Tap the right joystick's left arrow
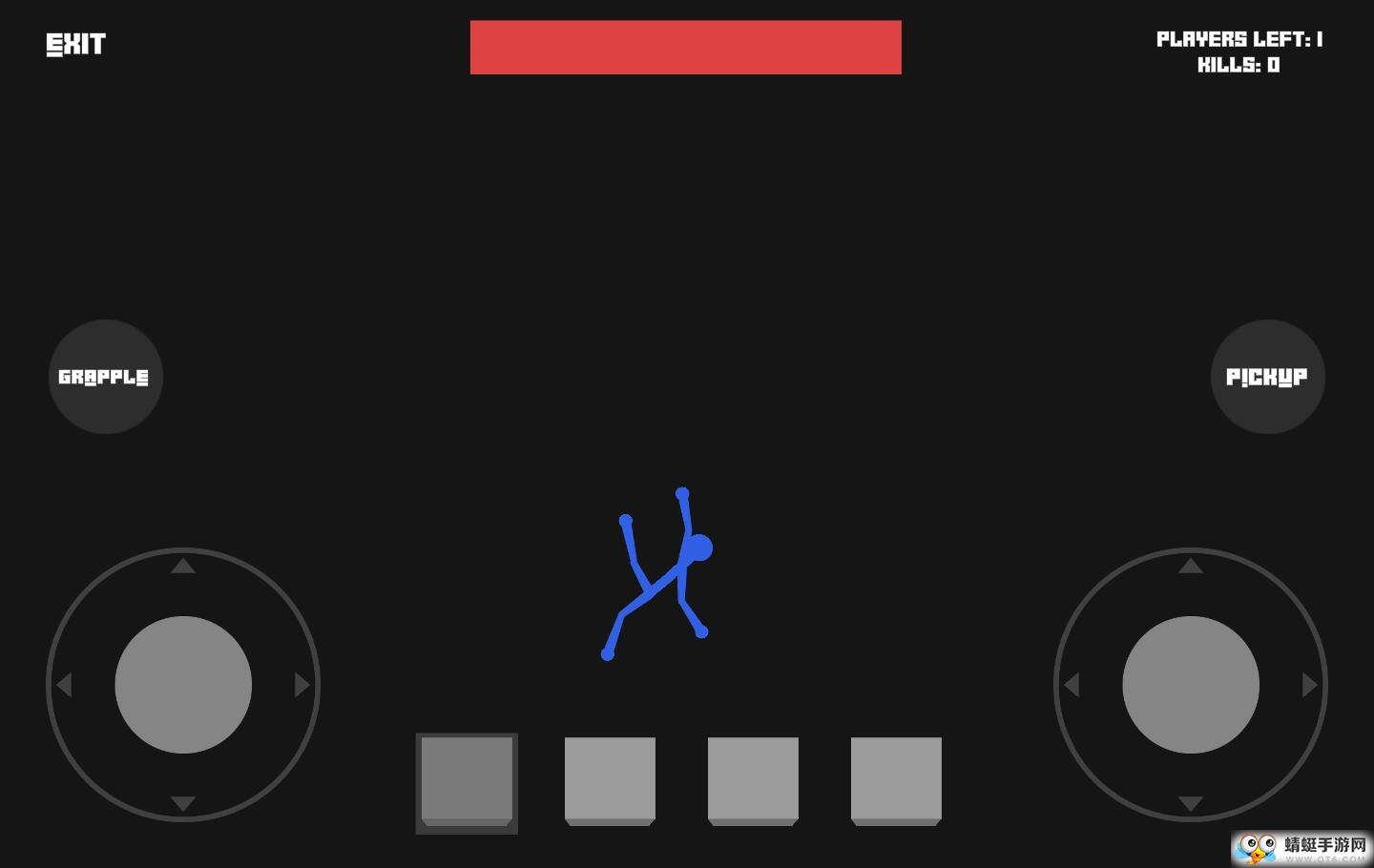 click(1072, 685)
